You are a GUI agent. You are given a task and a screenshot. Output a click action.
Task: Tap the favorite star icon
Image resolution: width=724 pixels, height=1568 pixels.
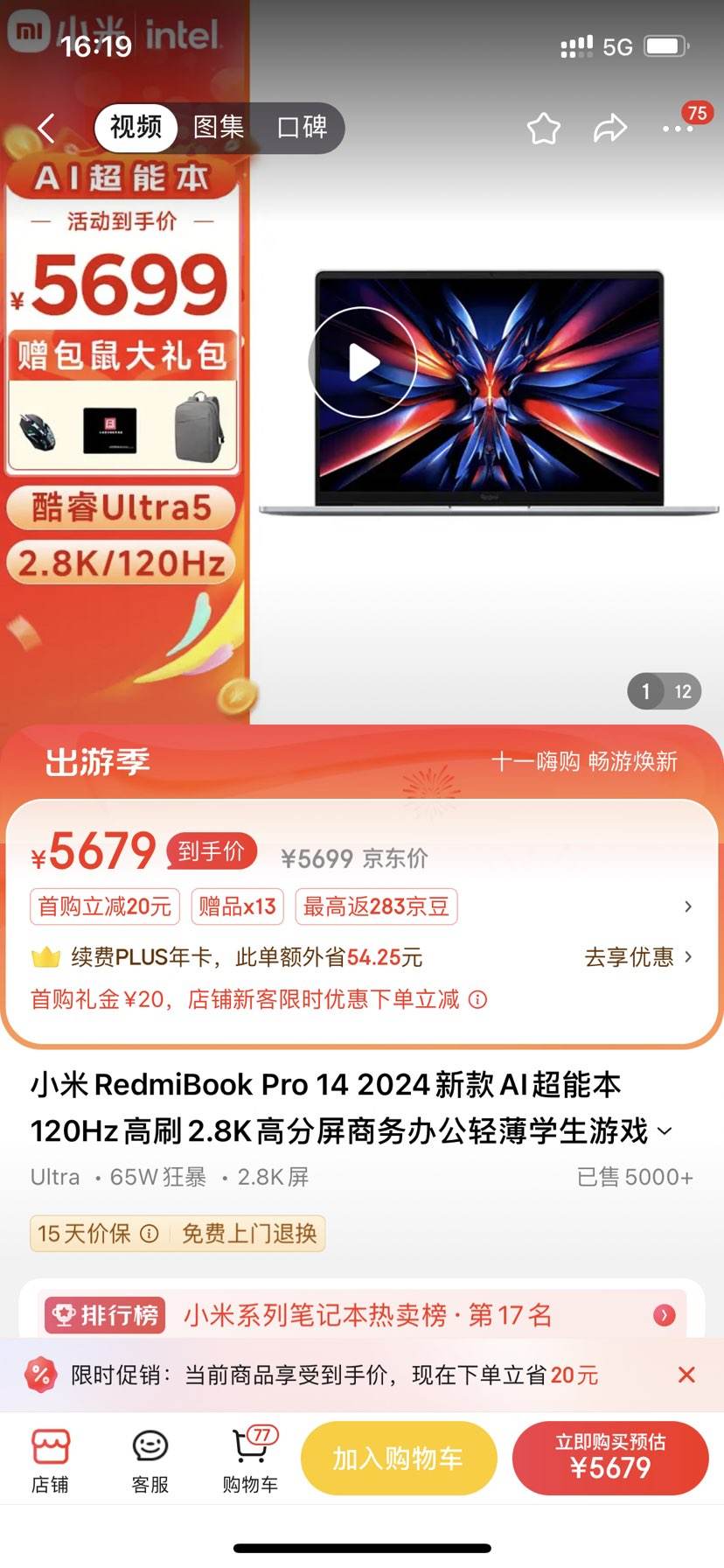pyautogui.click(x=543, y=128)
